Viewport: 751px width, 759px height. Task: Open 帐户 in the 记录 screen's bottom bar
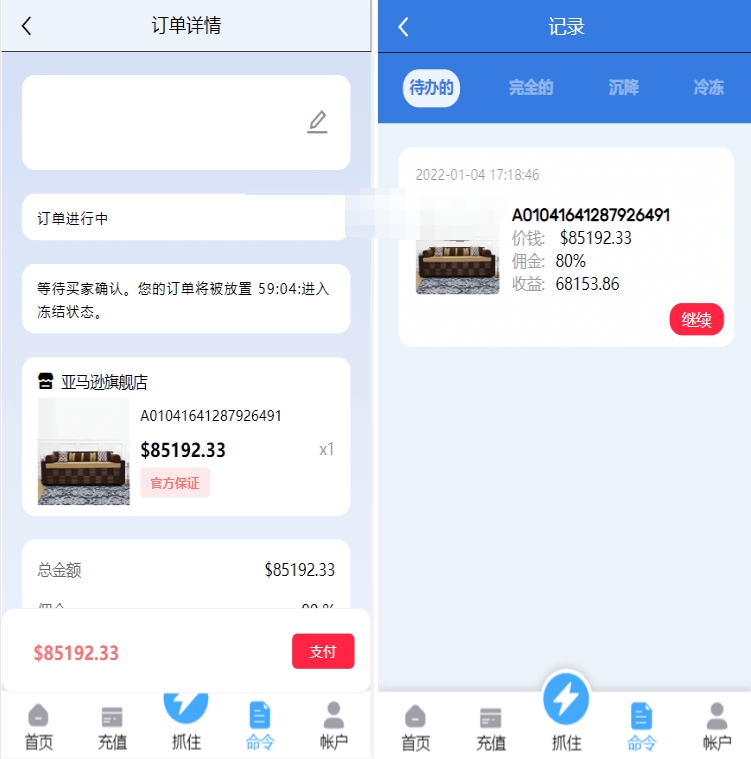[716, 727]
